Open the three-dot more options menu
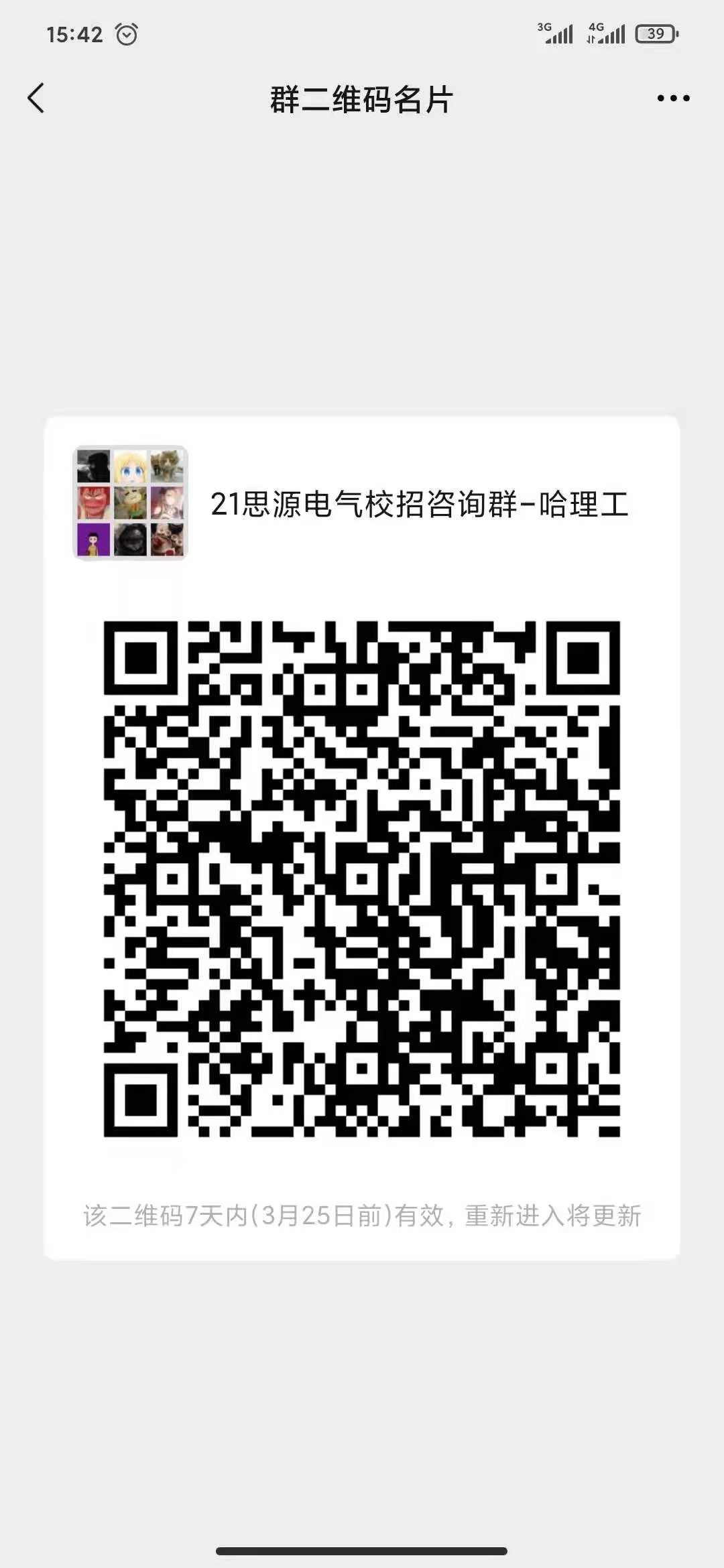Viewport: 724px width, 1568px height. [672, 99]
